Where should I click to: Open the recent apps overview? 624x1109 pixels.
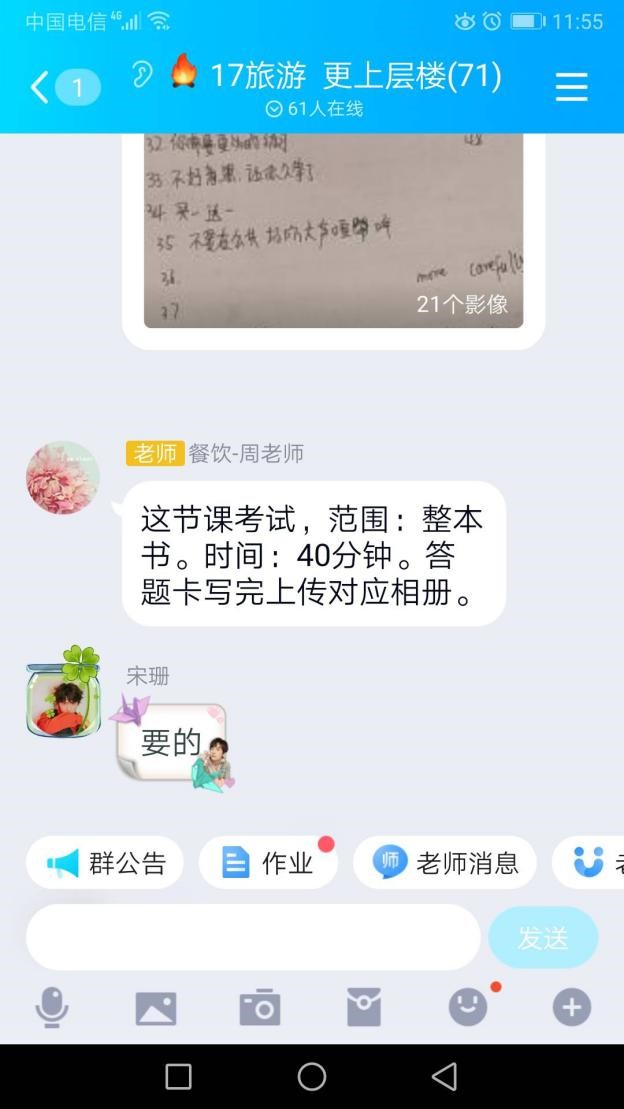coord(178,1076)
